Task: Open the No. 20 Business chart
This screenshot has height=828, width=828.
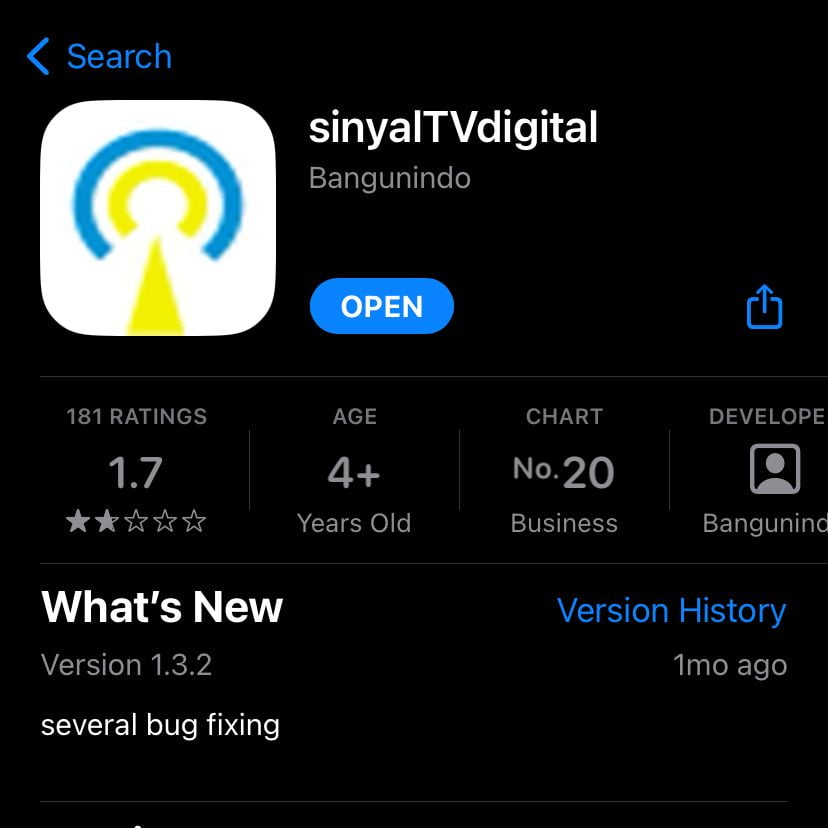Action: coord(563,471)
